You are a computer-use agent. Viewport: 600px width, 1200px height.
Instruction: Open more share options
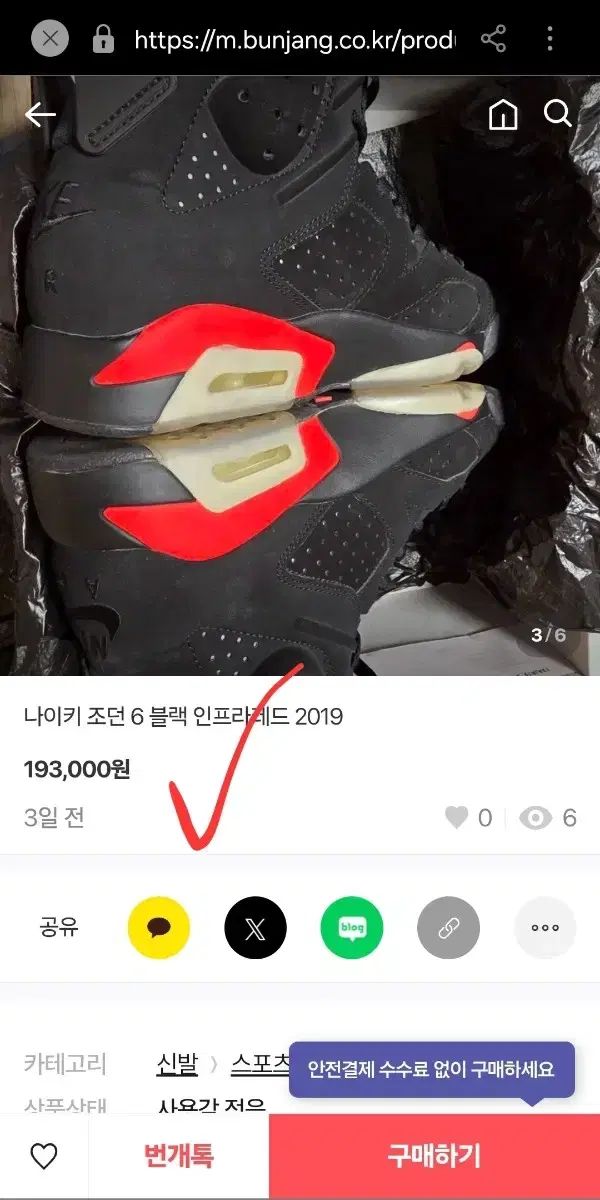click(545, 928)
